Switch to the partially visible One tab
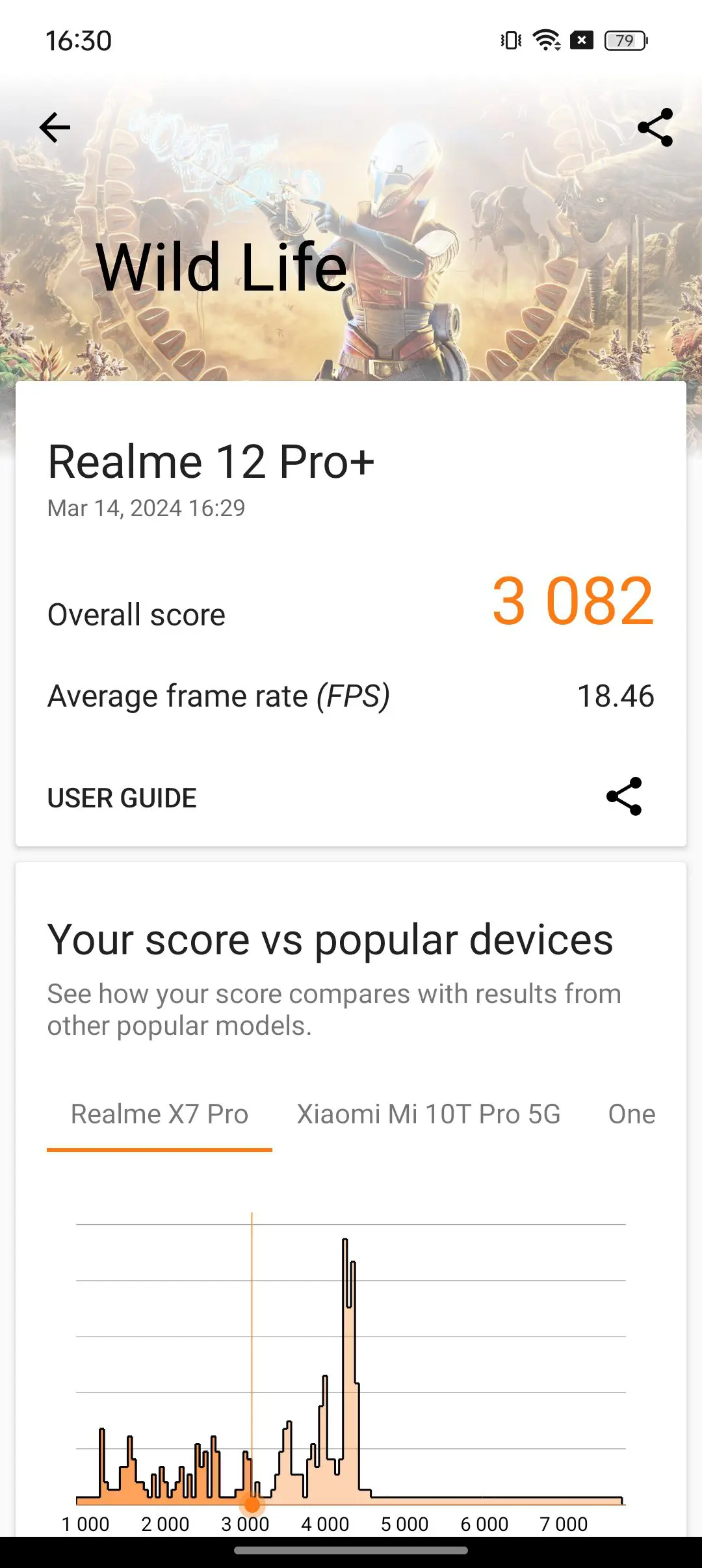 click(631, 1114)
